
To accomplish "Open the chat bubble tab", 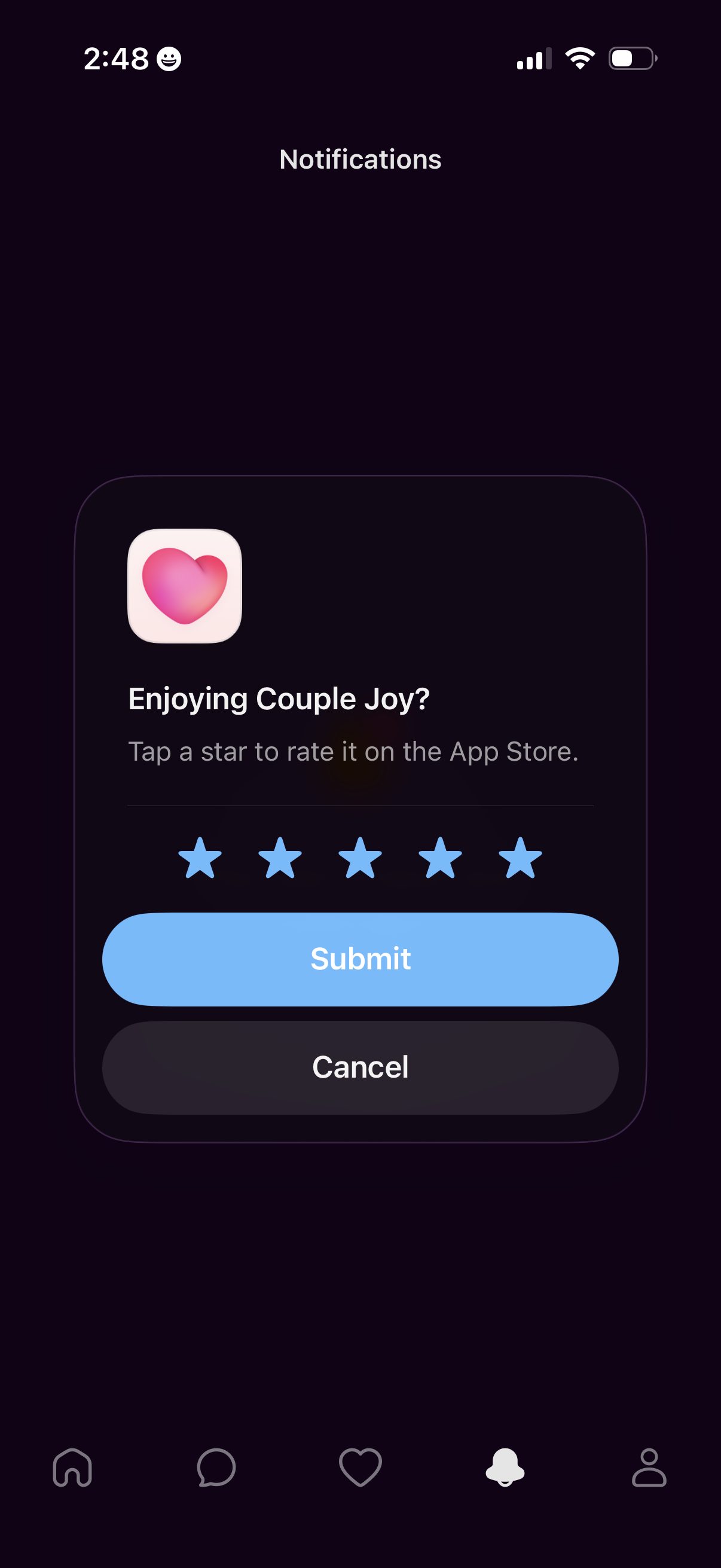I will (216, 1468).
